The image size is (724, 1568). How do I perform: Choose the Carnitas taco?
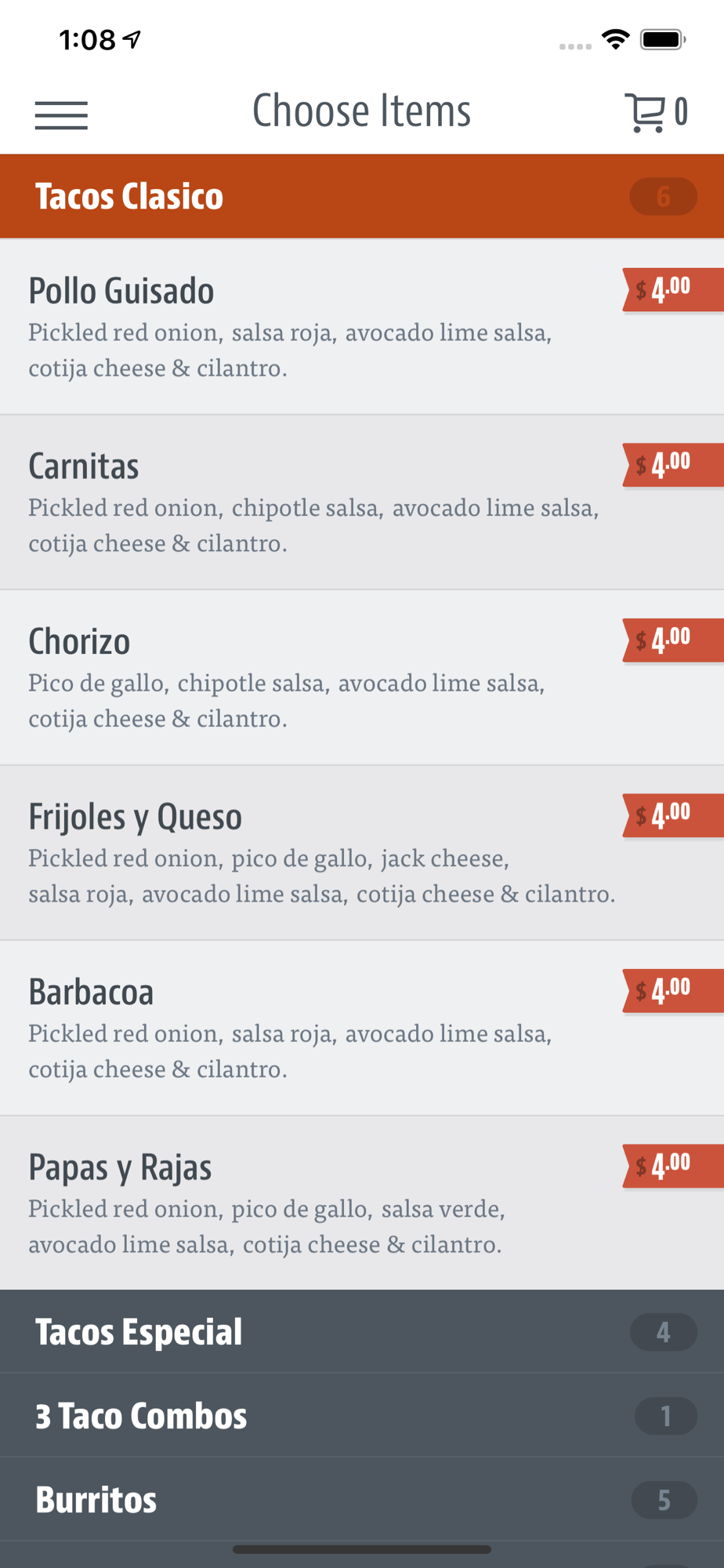[362, 502]
